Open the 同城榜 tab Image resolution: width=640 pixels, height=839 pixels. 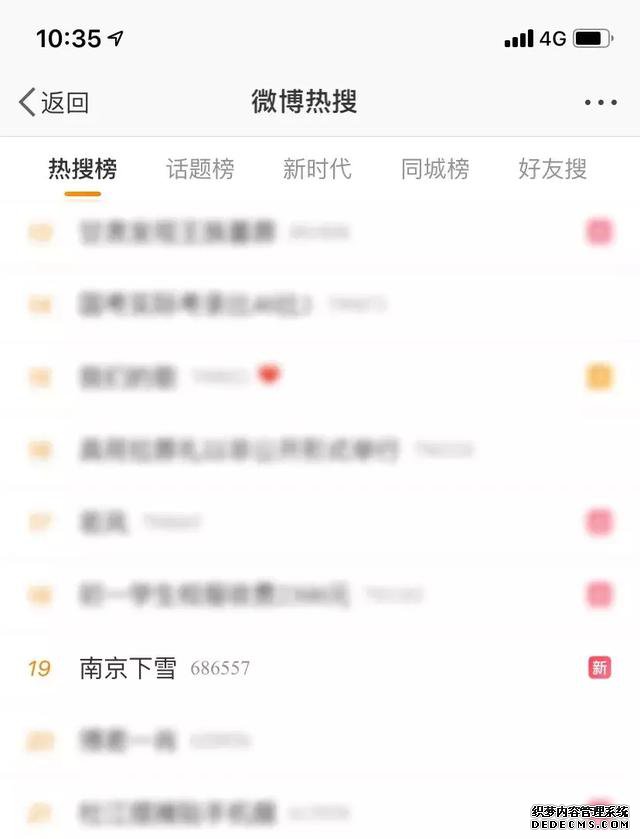(x=435, y=169)
